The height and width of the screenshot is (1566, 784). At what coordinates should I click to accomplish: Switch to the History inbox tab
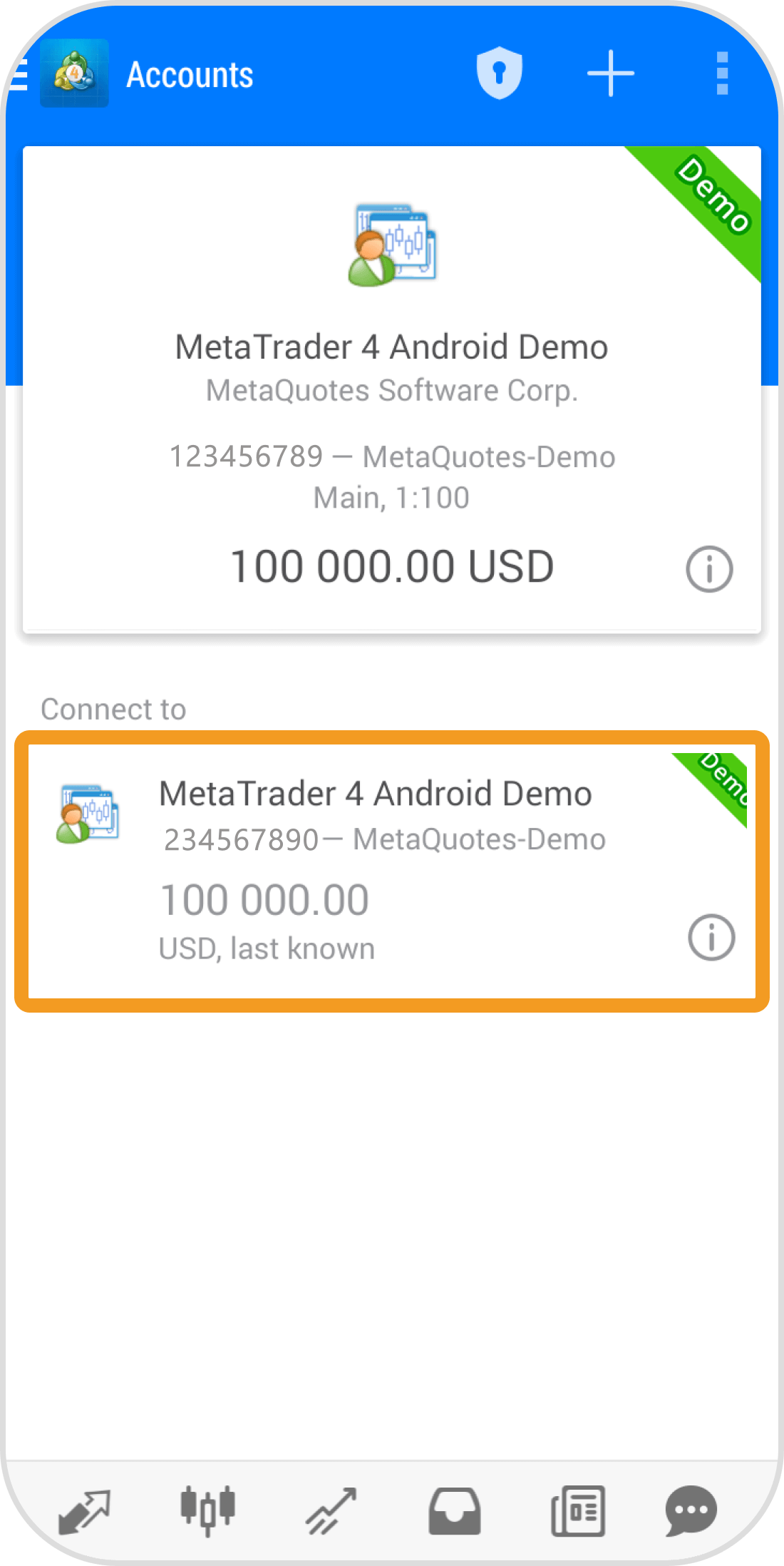point(455,1510)
